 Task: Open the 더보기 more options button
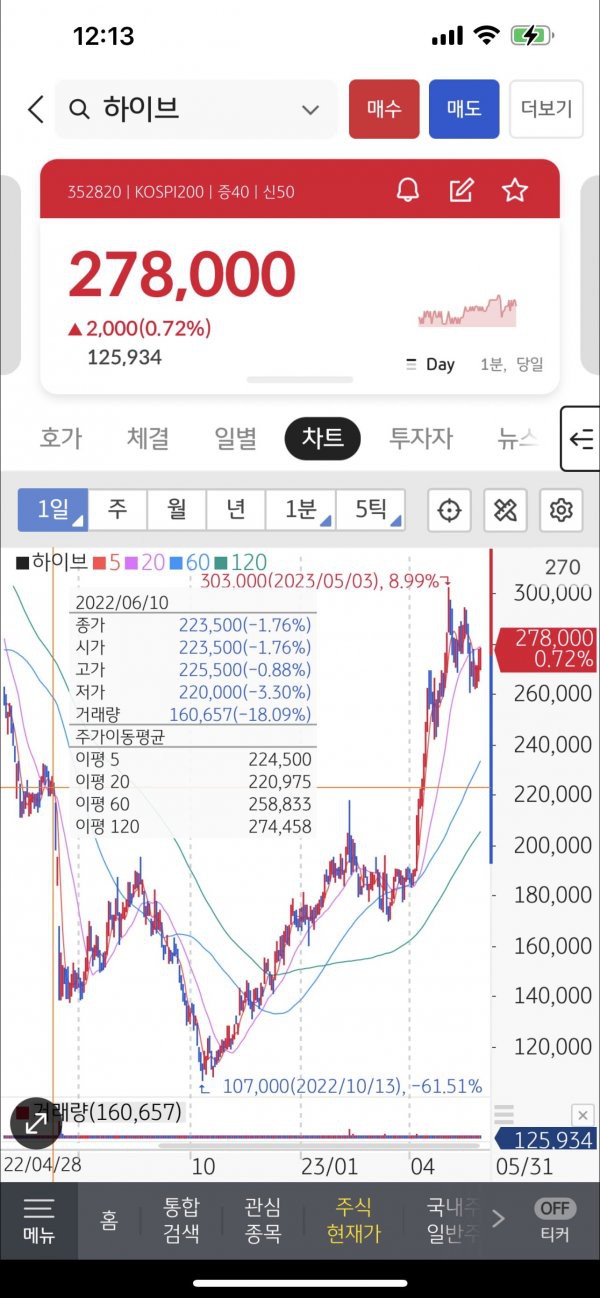tap(546, 109)
